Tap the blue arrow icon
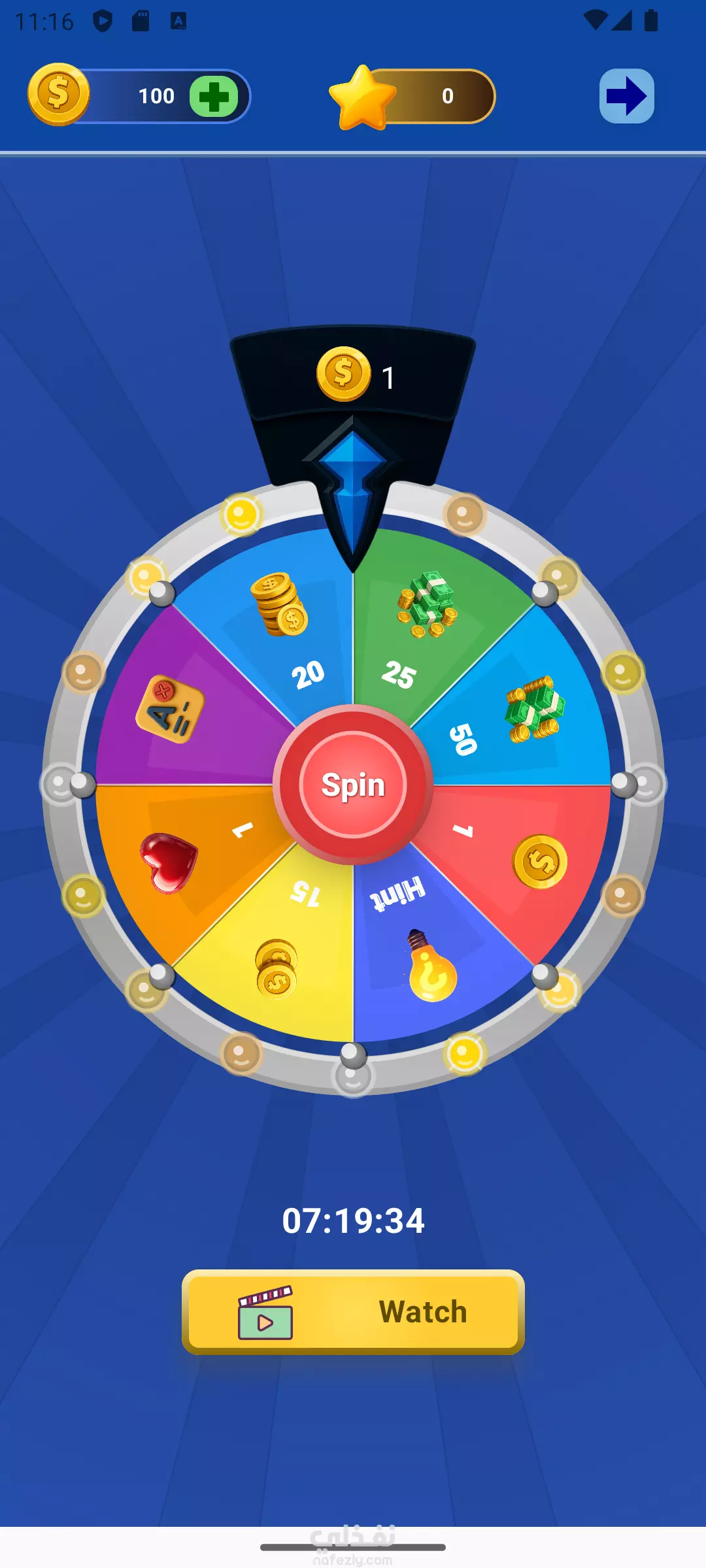 [627, 96]
